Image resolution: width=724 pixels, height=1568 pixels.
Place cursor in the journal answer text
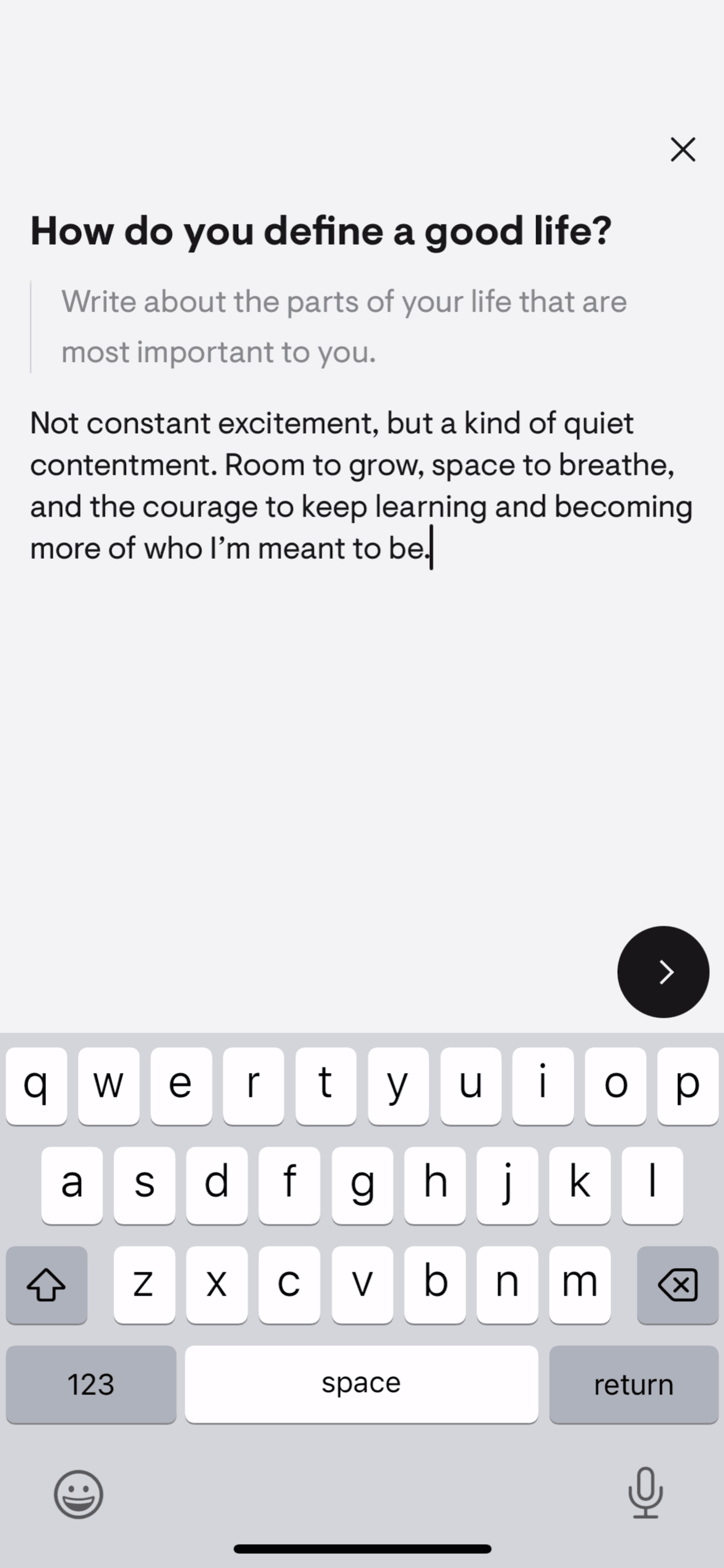(361, 485)
